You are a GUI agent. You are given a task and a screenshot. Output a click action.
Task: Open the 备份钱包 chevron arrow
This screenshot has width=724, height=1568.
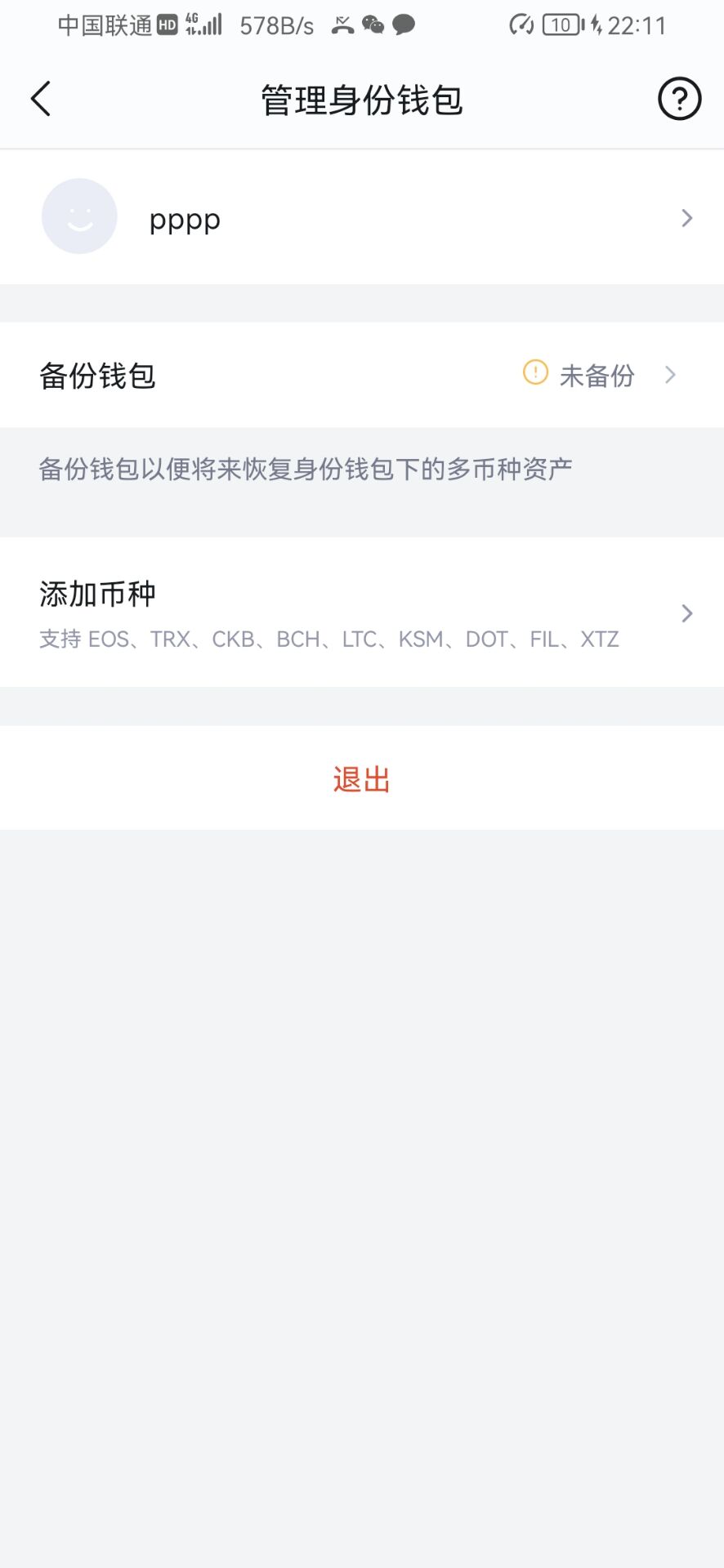[671, 375]
